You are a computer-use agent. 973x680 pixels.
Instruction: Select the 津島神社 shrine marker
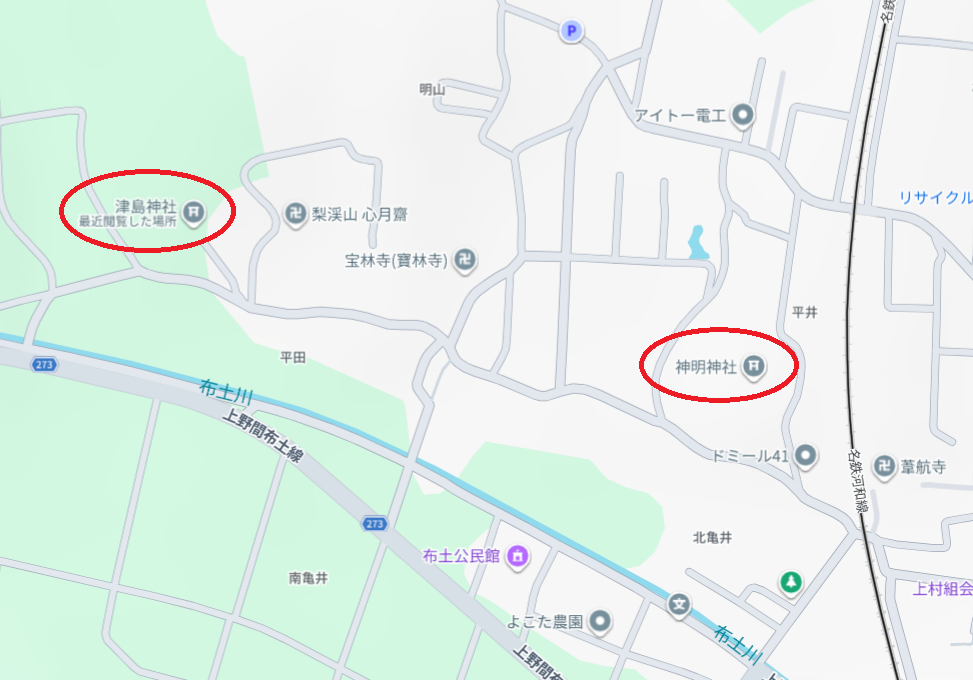tap(196, 211)
